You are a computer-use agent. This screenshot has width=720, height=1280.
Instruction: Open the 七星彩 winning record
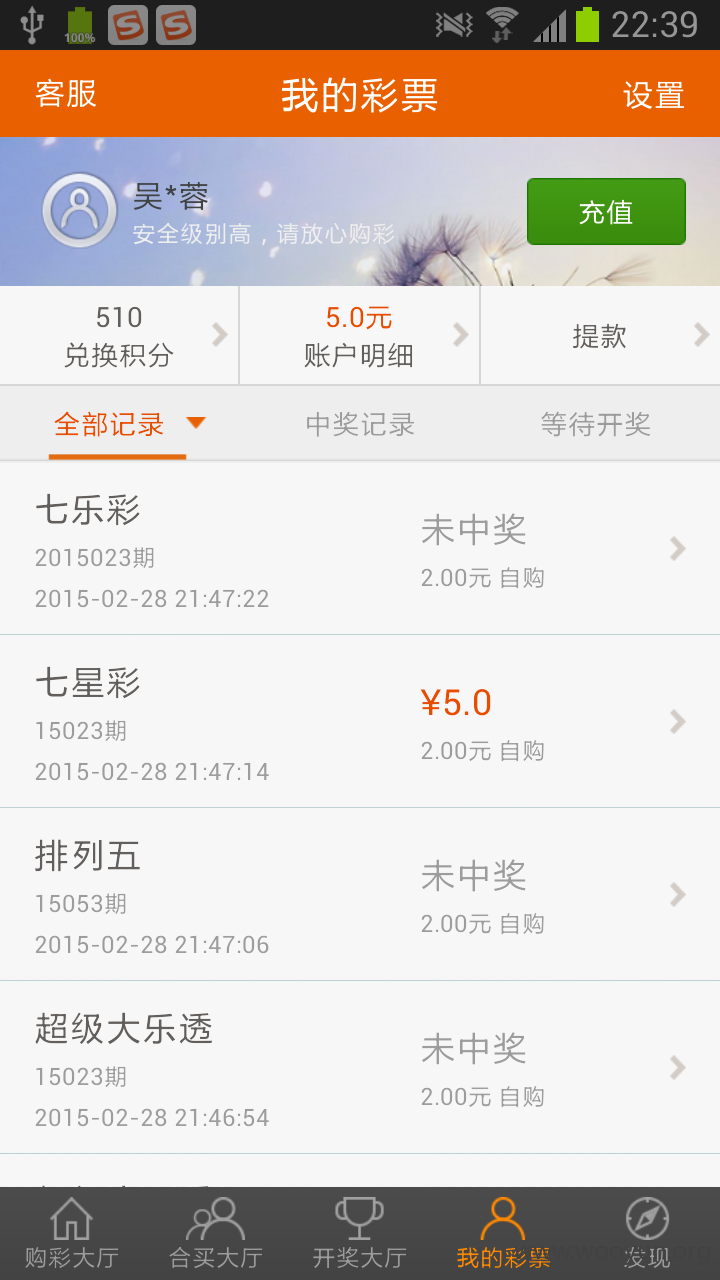(x=360, y=721)
